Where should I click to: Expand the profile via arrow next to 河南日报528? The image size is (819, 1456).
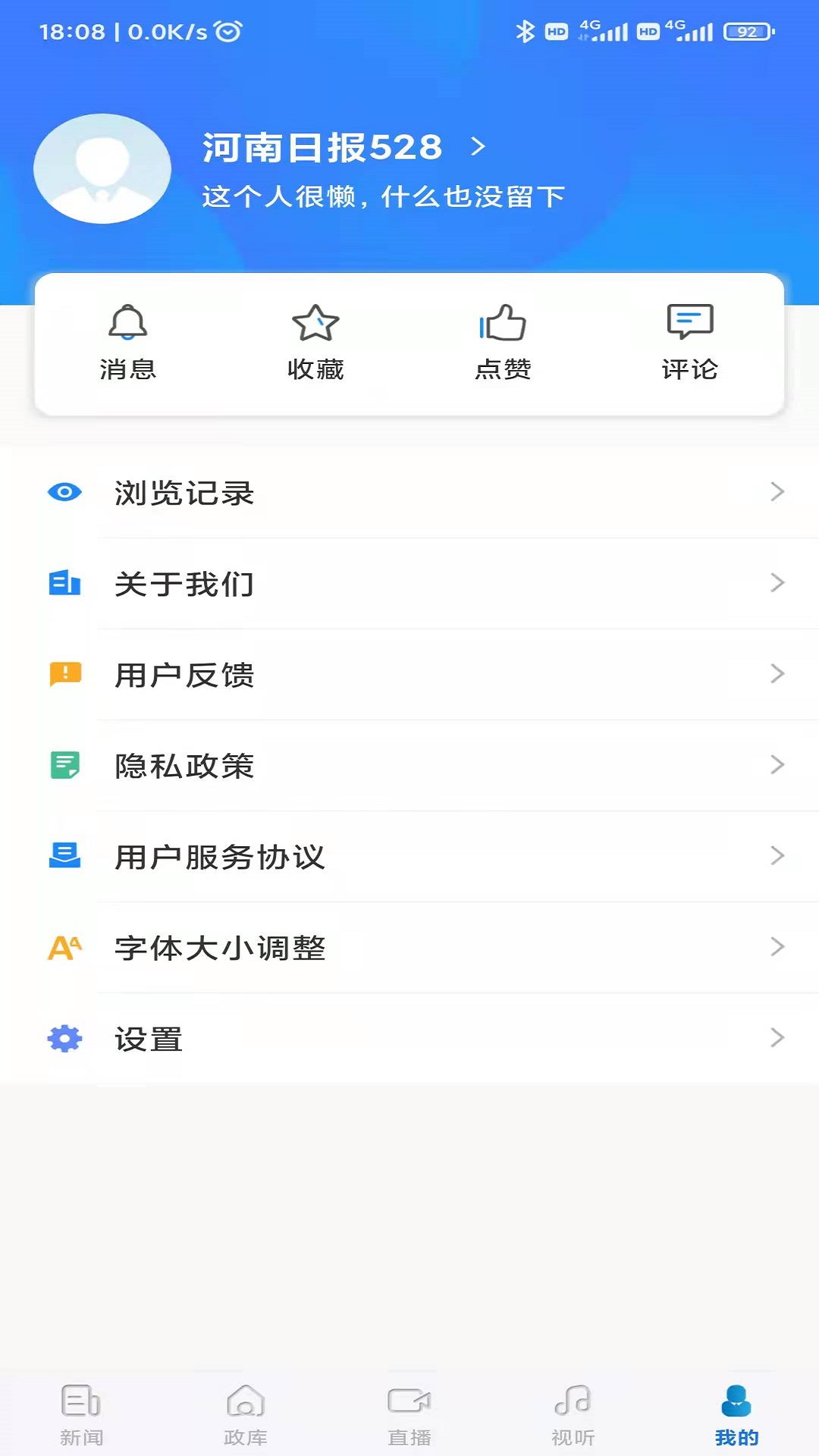(x=477, y=146)
